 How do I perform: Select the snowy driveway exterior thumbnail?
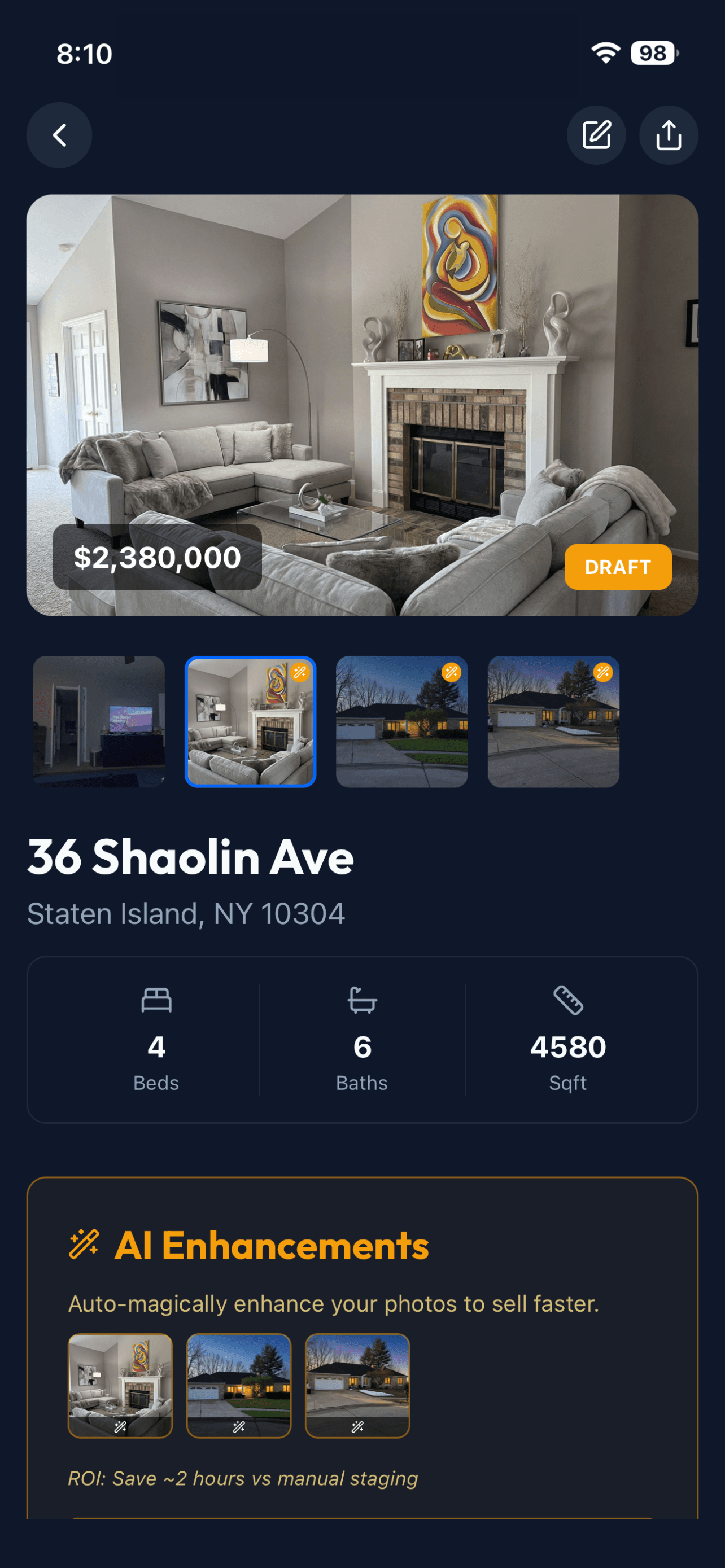coord(553,721)
